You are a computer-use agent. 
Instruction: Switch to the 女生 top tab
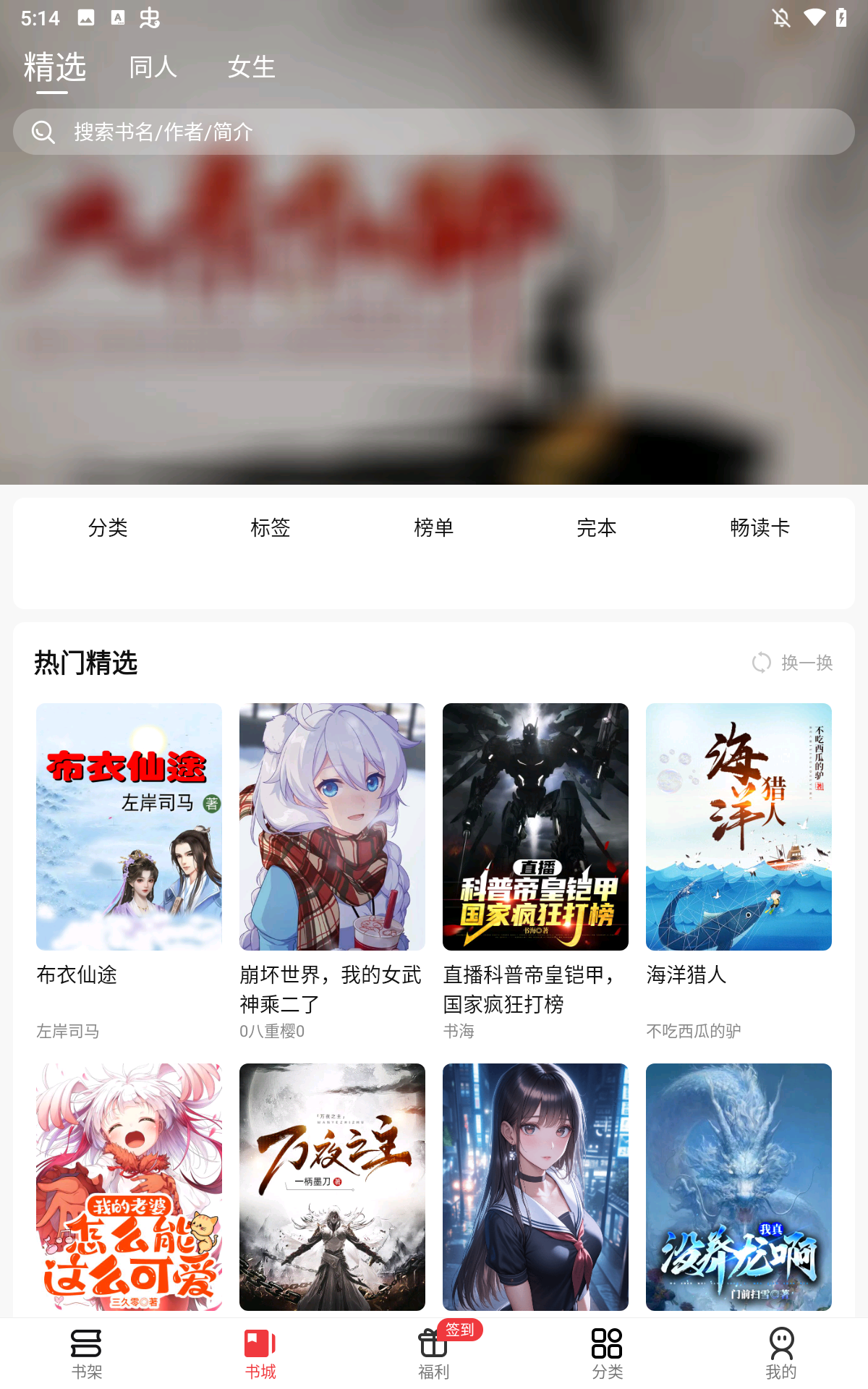[x=251, y=67]
